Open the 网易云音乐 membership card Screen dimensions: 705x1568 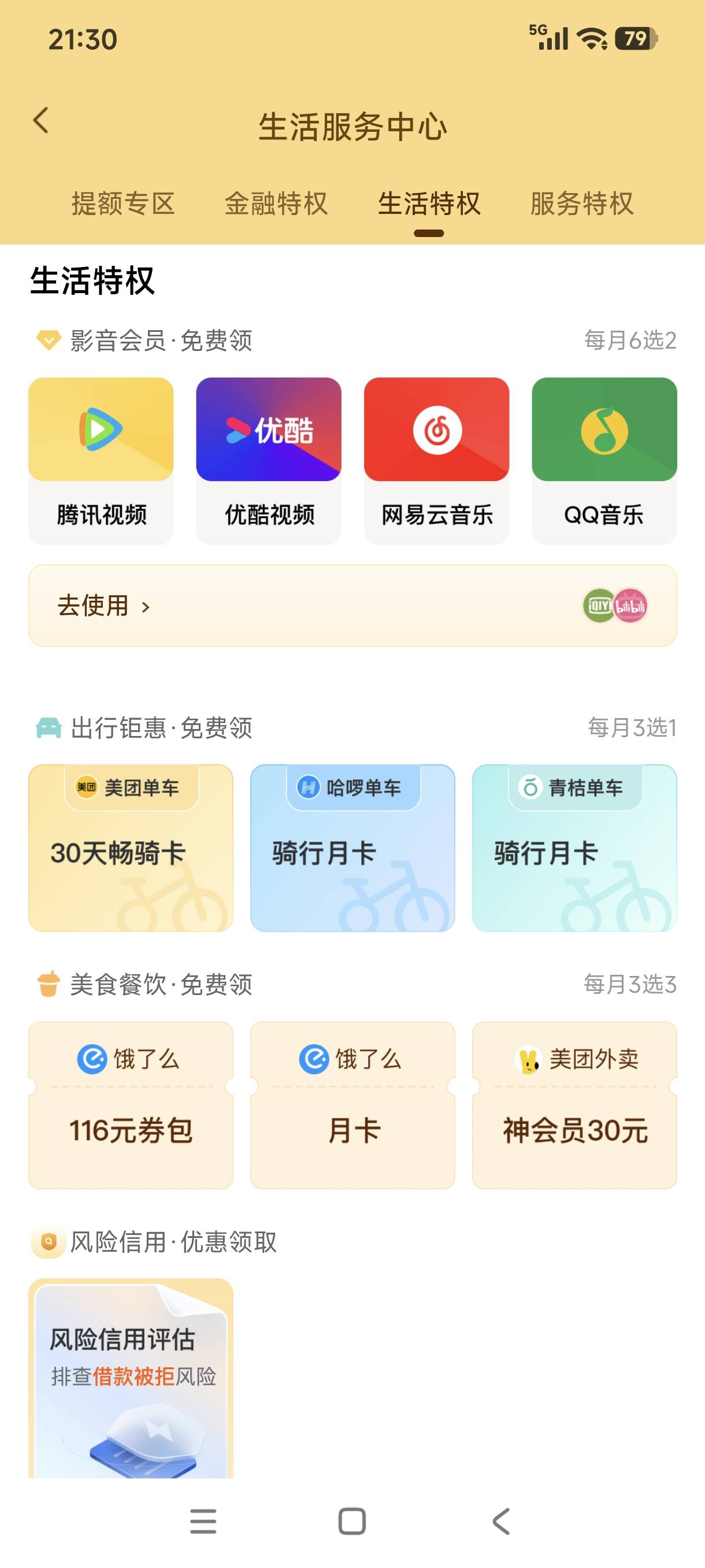coord(437,460)
